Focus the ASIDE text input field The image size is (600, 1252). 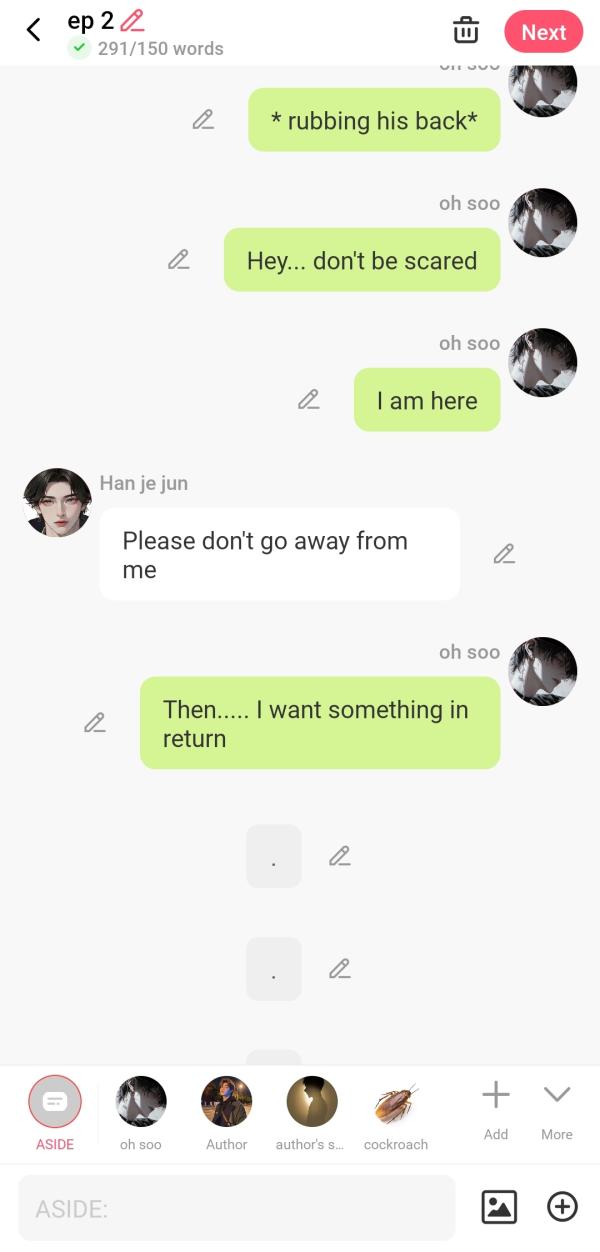point(236,1208)
